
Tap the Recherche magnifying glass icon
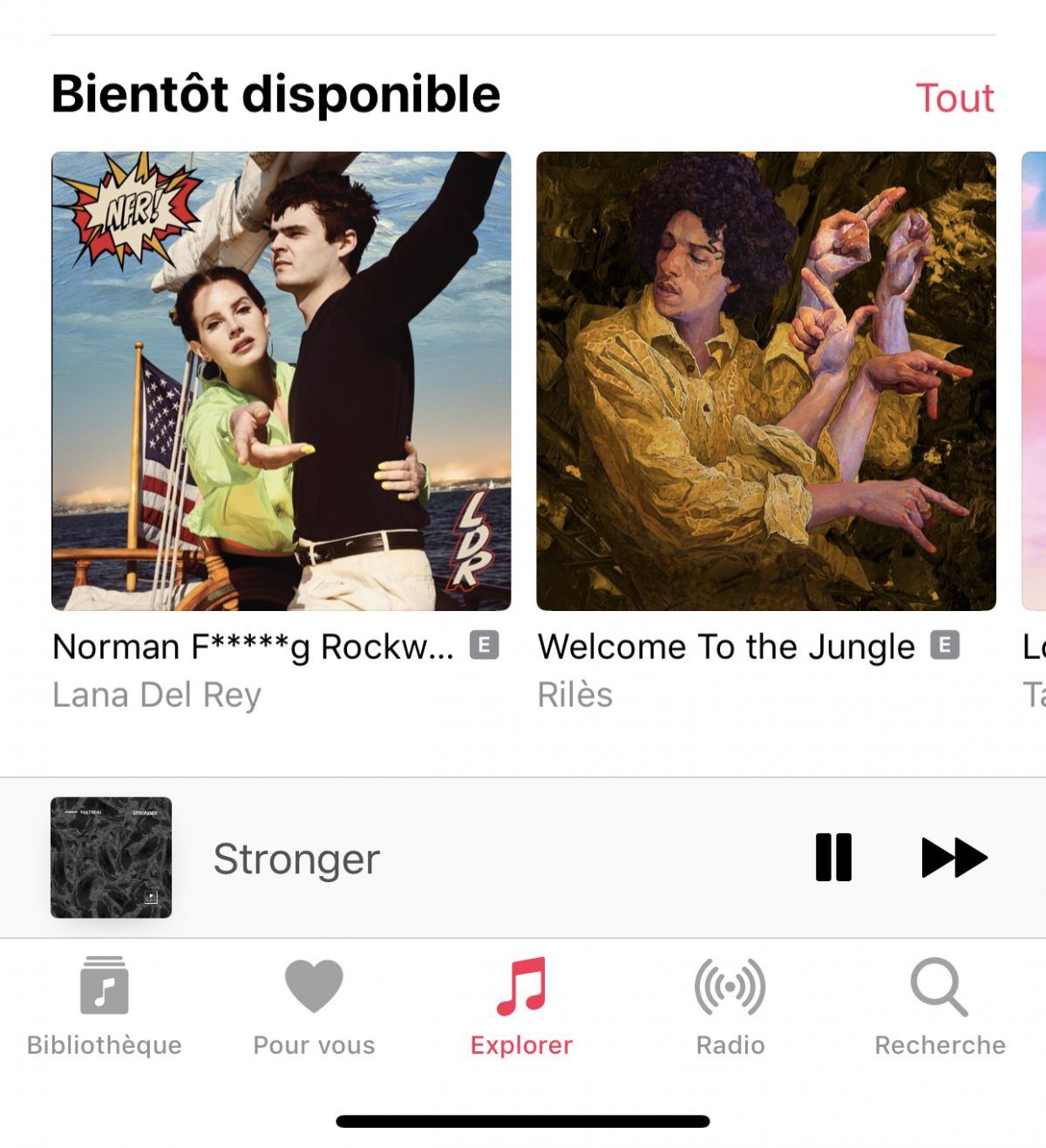point(940,987)
